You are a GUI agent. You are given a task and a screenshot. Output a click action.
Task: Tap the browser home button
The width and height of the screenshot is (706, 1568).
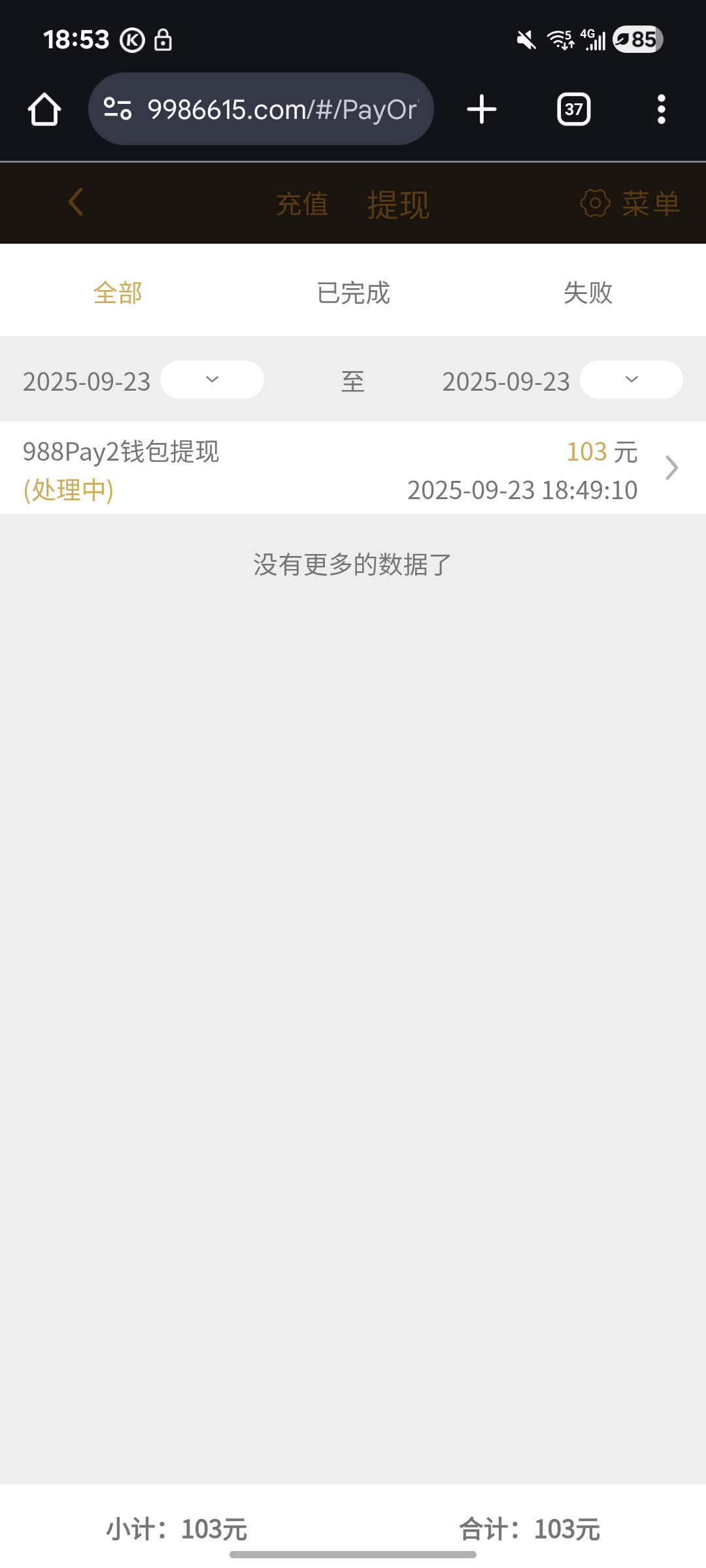[x=44, y=109]
